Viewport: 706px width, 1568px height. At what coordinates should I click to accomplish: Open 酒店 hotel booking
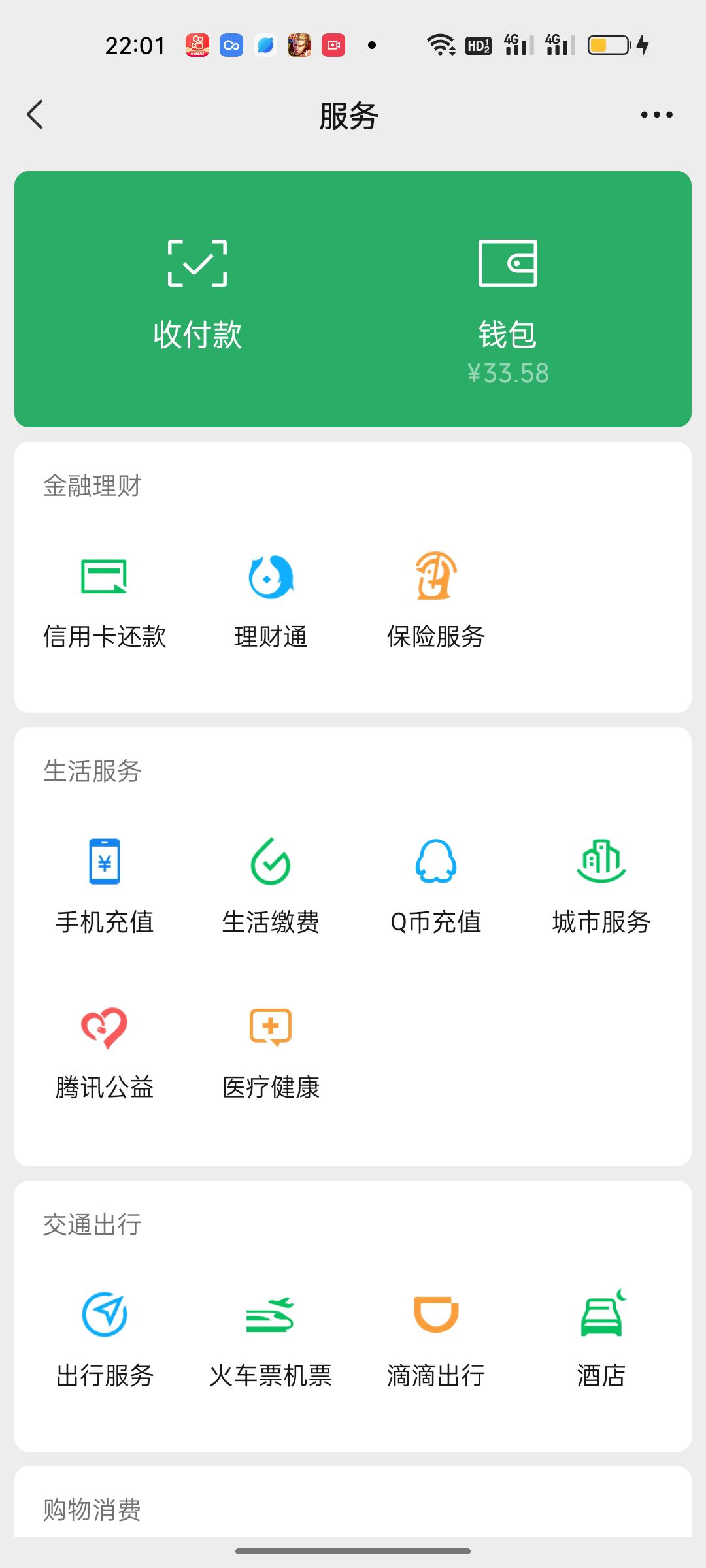point(601,1339)
